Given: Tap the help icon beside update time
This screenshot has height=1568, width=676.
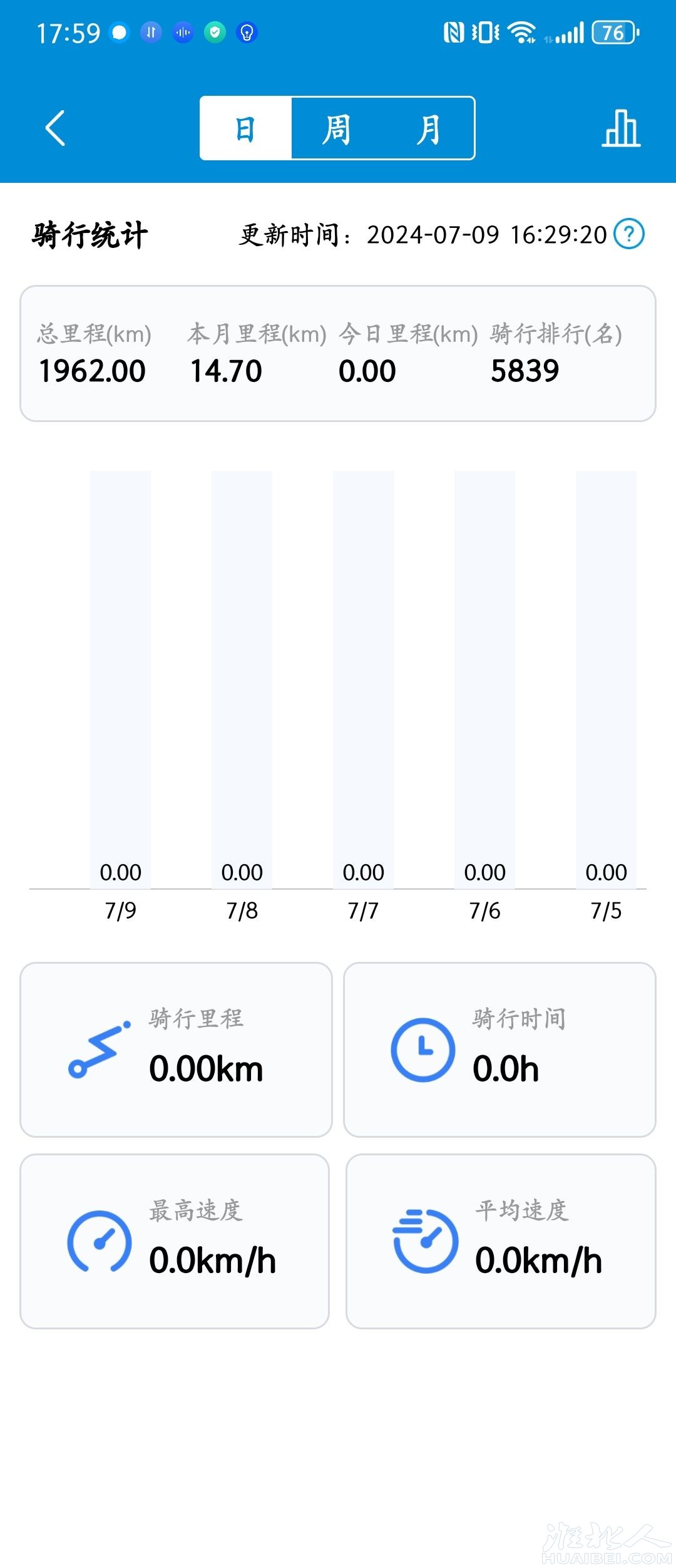Looking at the screenshot, I should [x=629, y=234].
